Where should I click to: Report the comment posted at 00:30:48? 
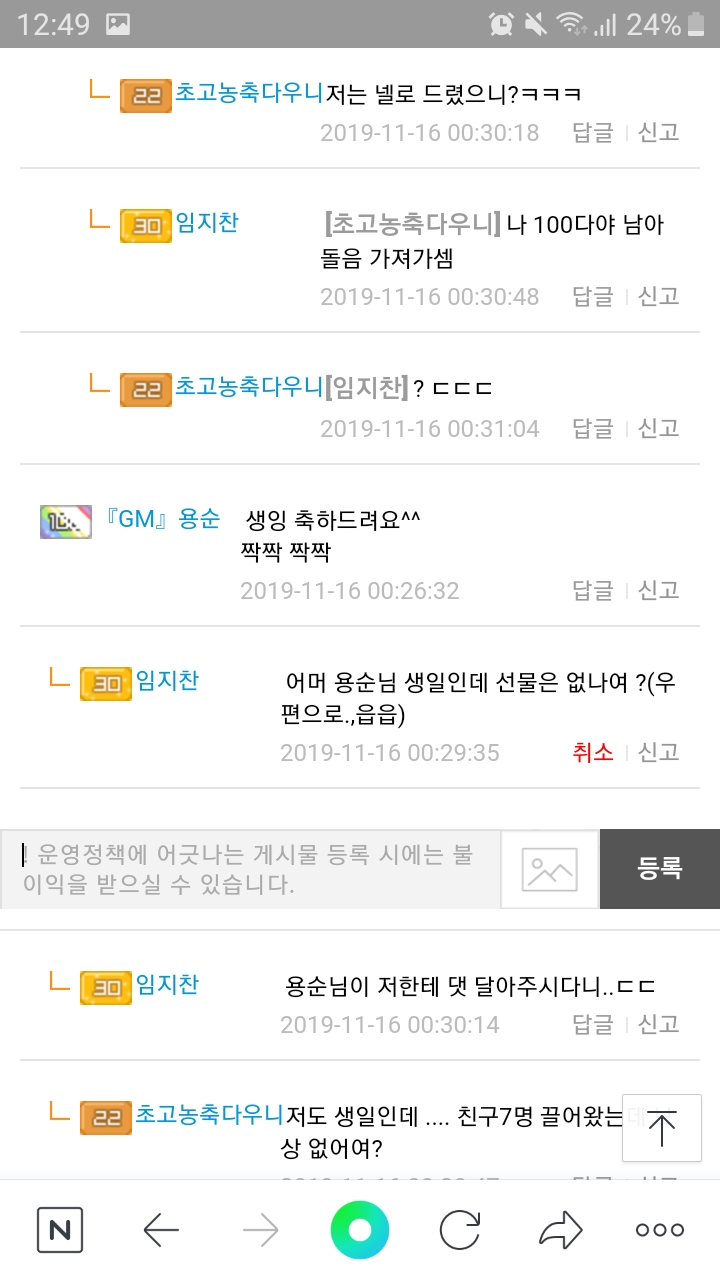(659, 296)
